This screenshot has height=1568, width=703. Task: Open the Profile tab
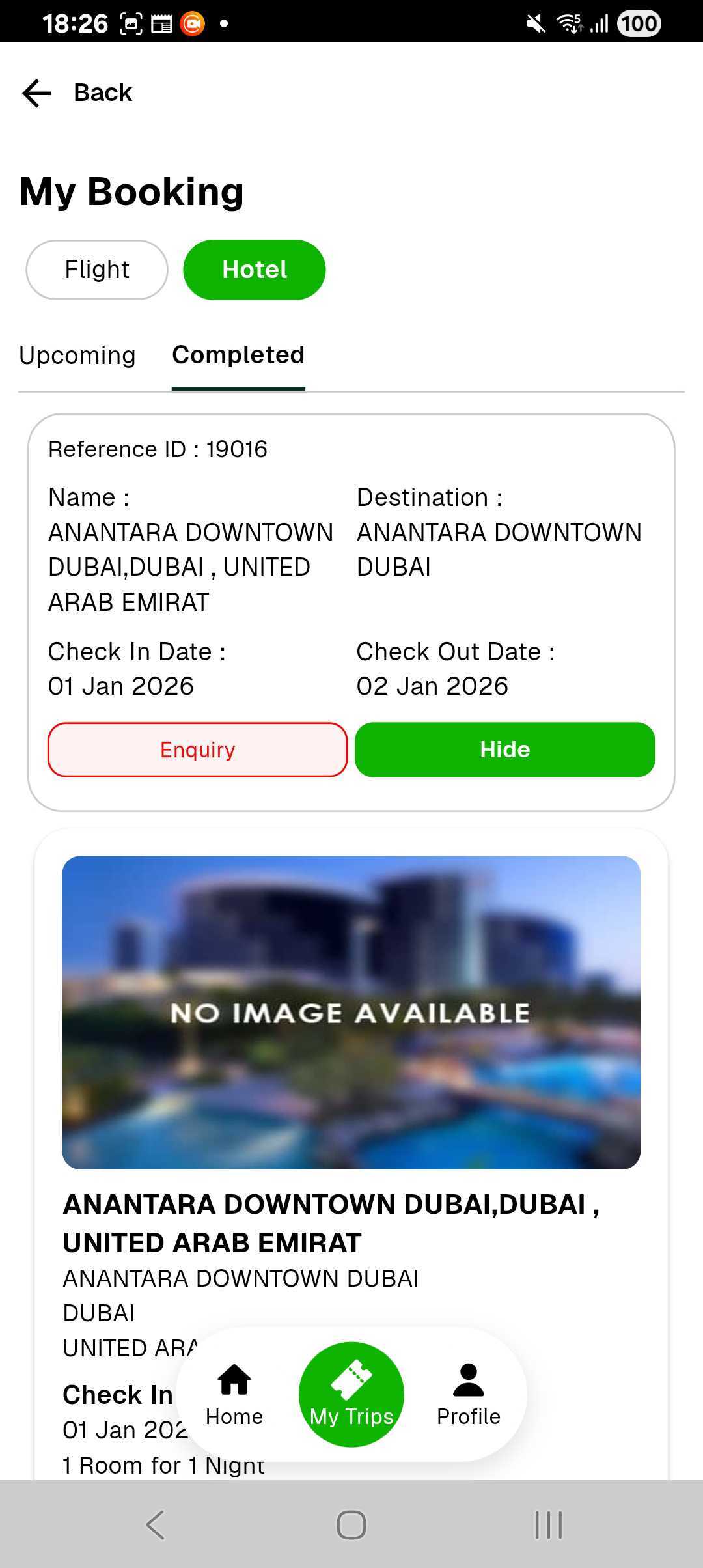pyautogui.click(x=469, y=1395)
